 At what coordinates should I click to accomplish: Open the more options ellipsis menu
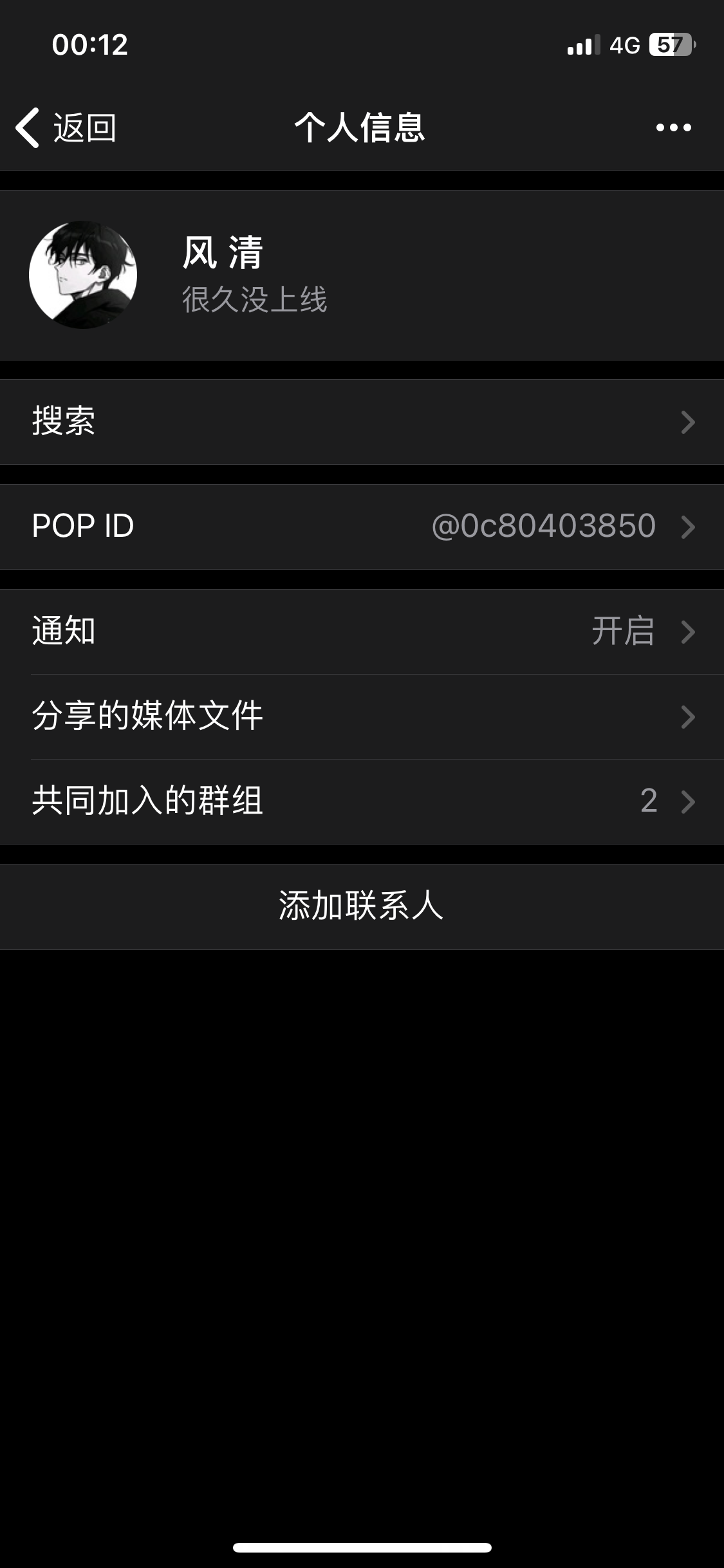[x=674, y=127]
